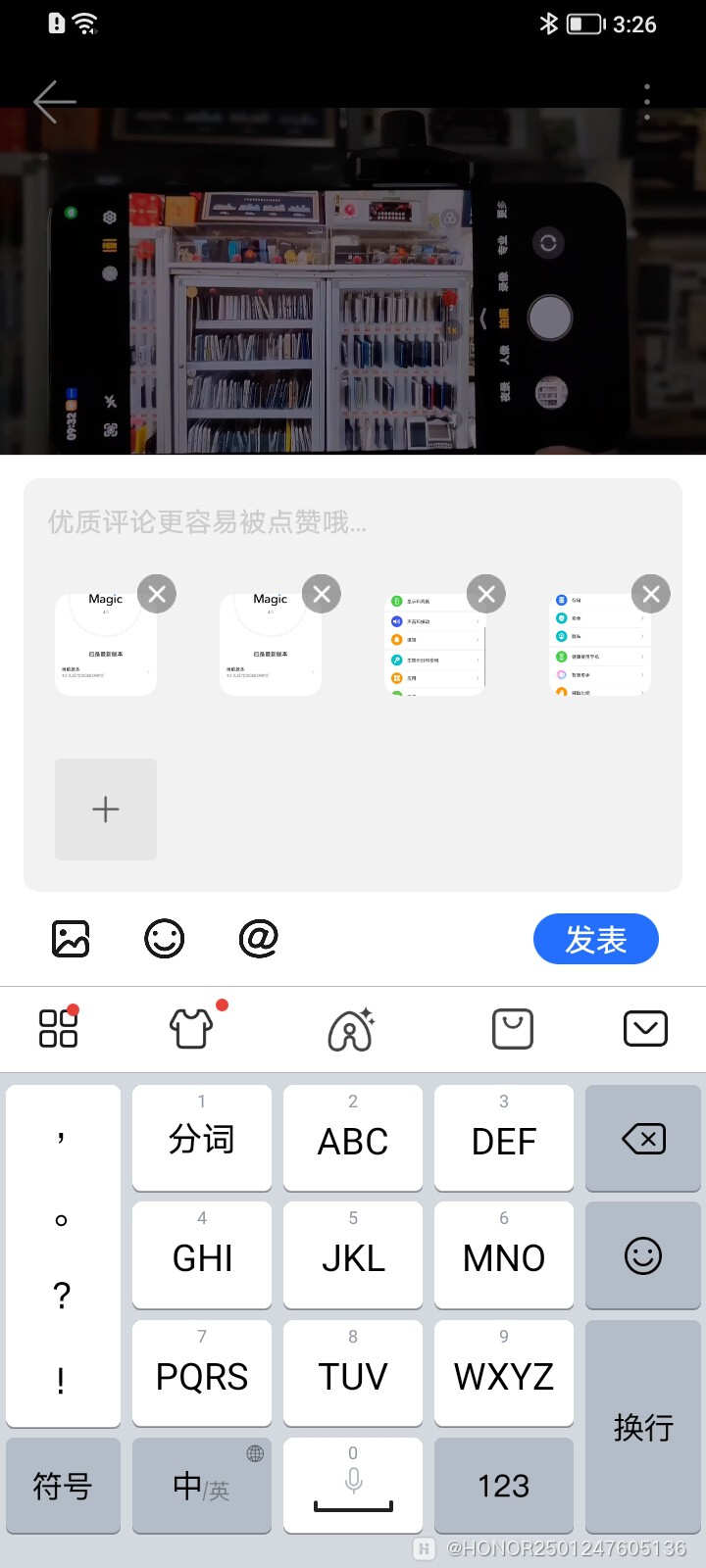Go back with the arrow icon

tap(54, 101)
